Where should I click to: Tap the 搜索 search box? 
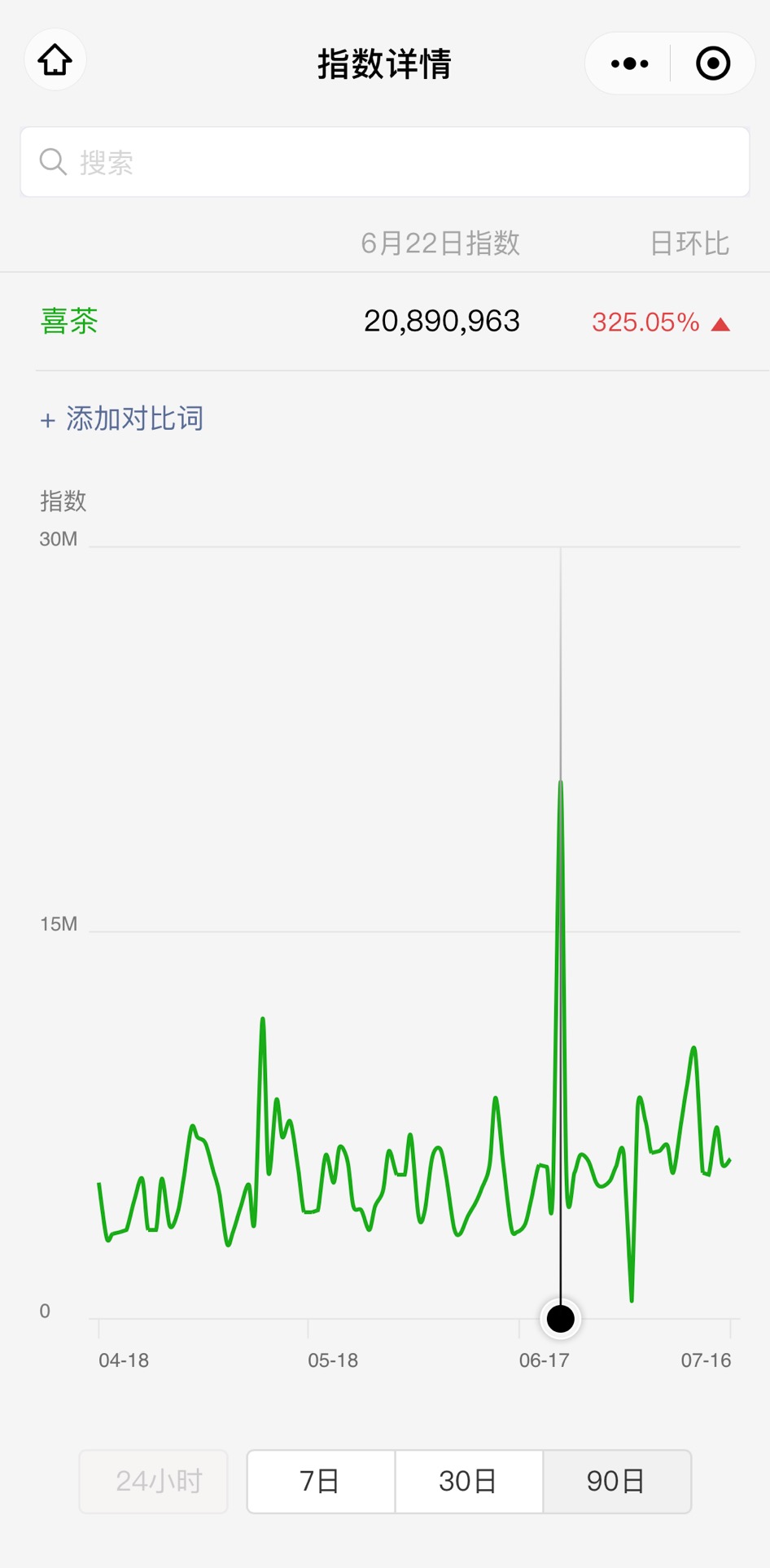pos(385,162)
